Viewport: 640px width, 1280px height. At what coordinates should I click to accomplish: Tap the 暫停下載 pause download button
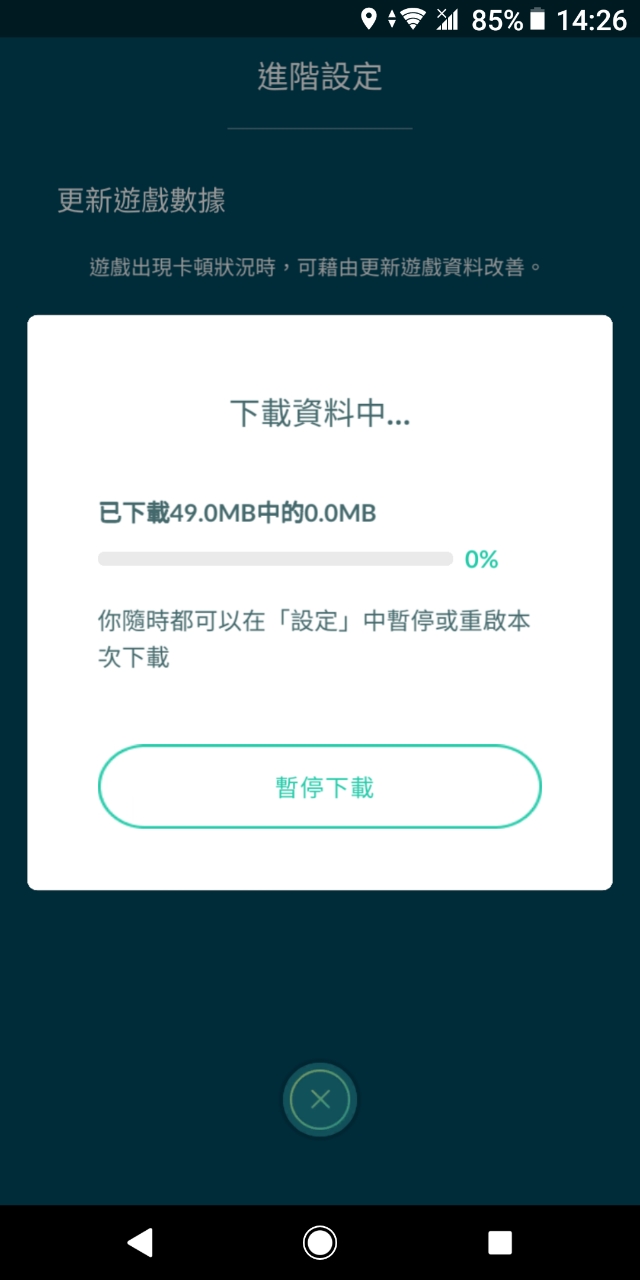[x=320, y=787]
